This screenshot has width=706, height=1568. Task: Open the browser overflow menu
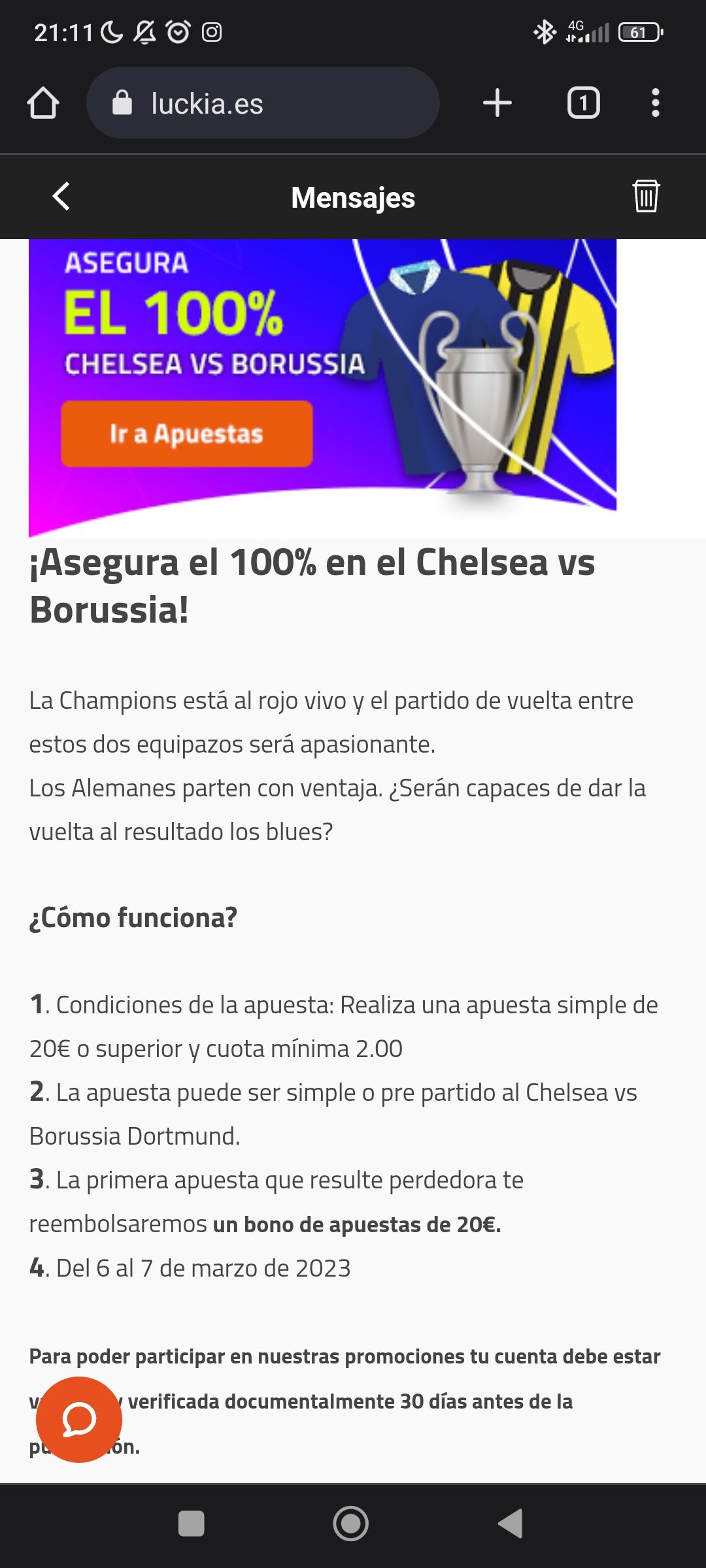tap(655, 103)
